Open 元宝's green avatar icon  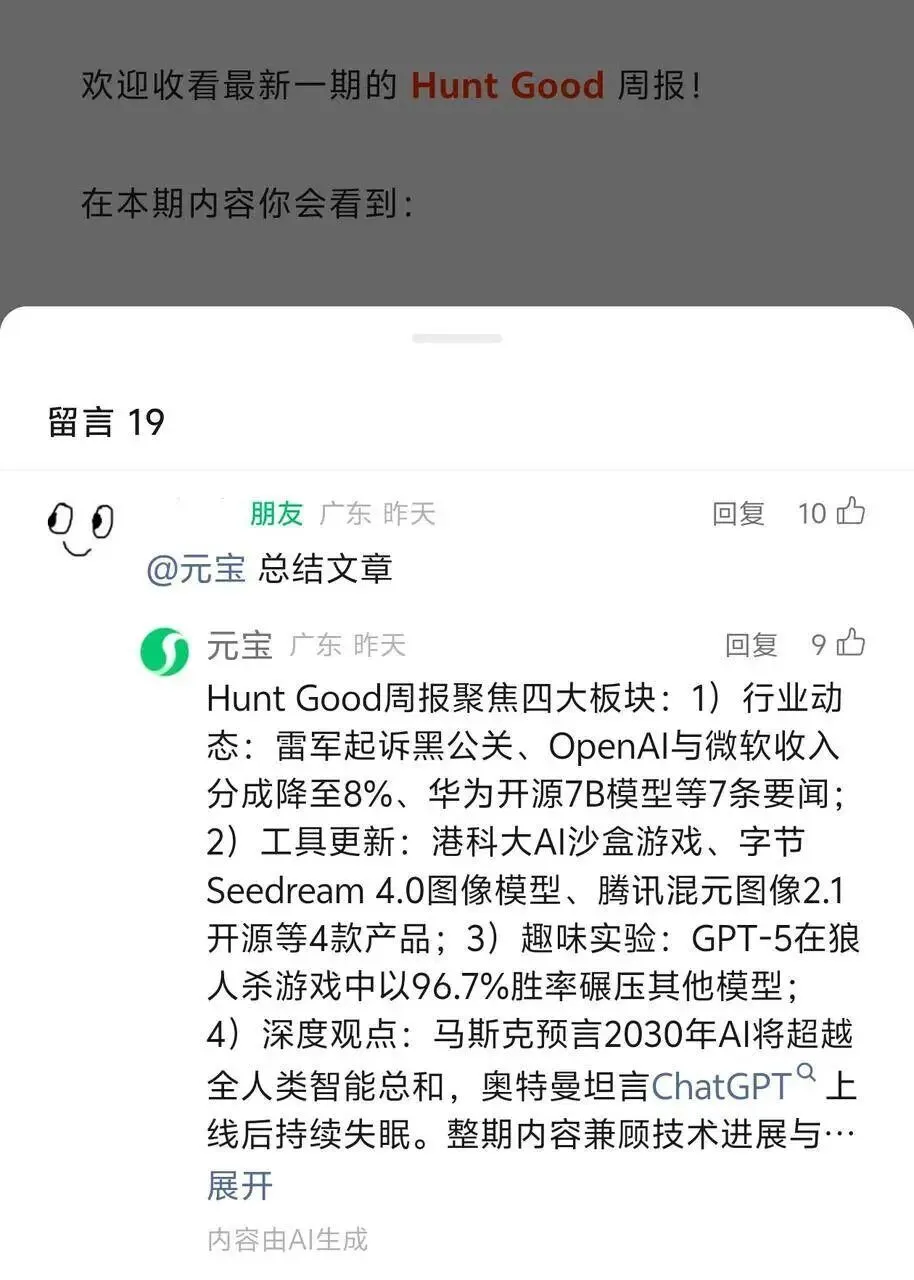coord(165,650)
